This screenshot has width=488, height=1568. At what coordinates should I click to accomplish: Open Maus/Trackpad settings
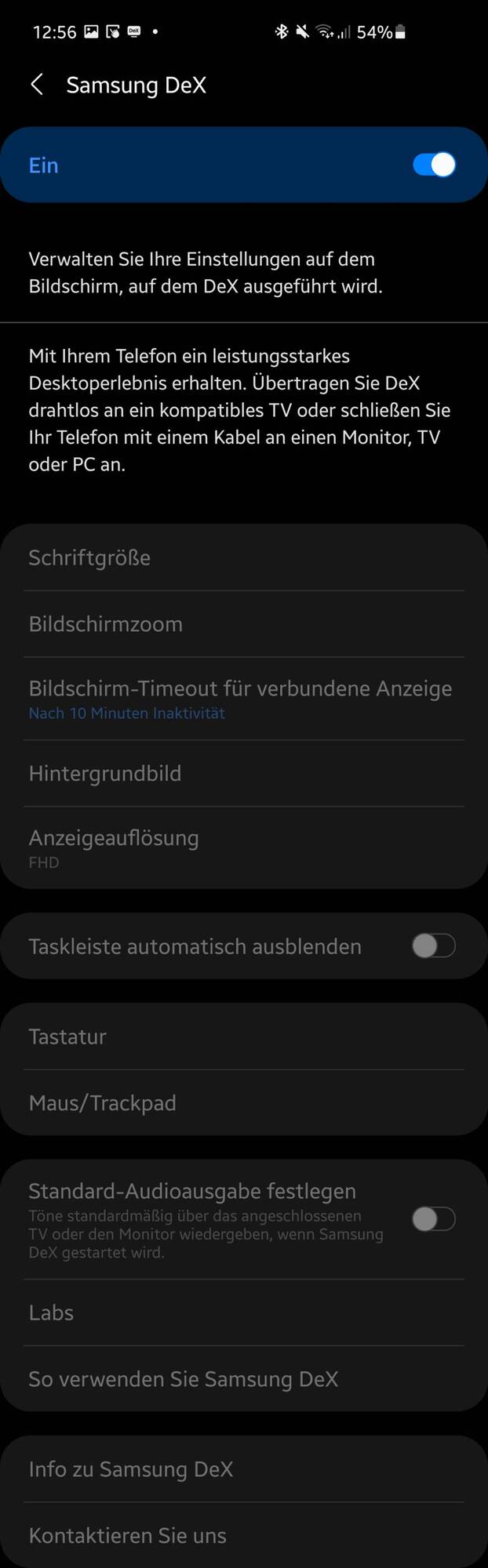point(243,1103)
